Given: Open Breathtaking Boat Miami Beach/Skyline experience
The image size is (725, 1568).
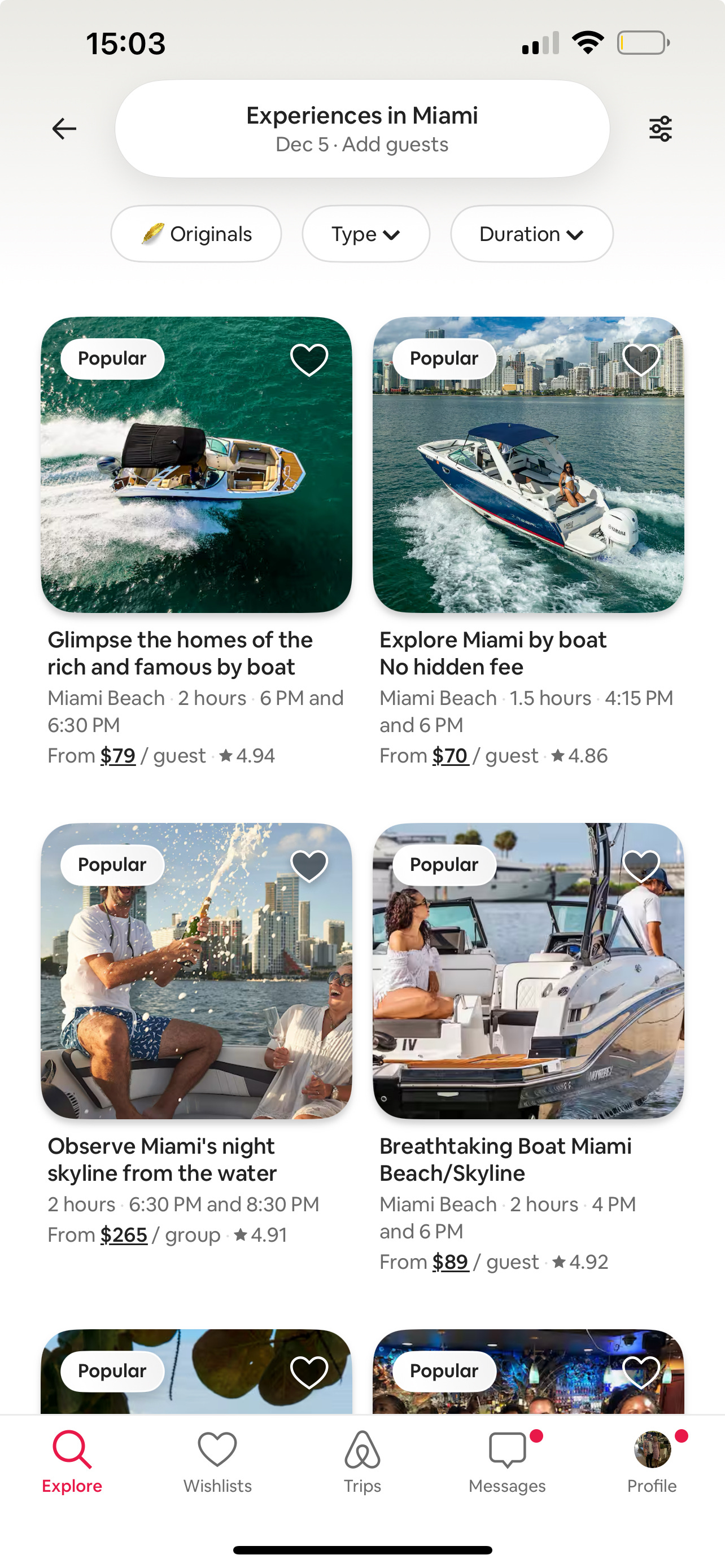Looking at the screenshot, I should 528,971.
